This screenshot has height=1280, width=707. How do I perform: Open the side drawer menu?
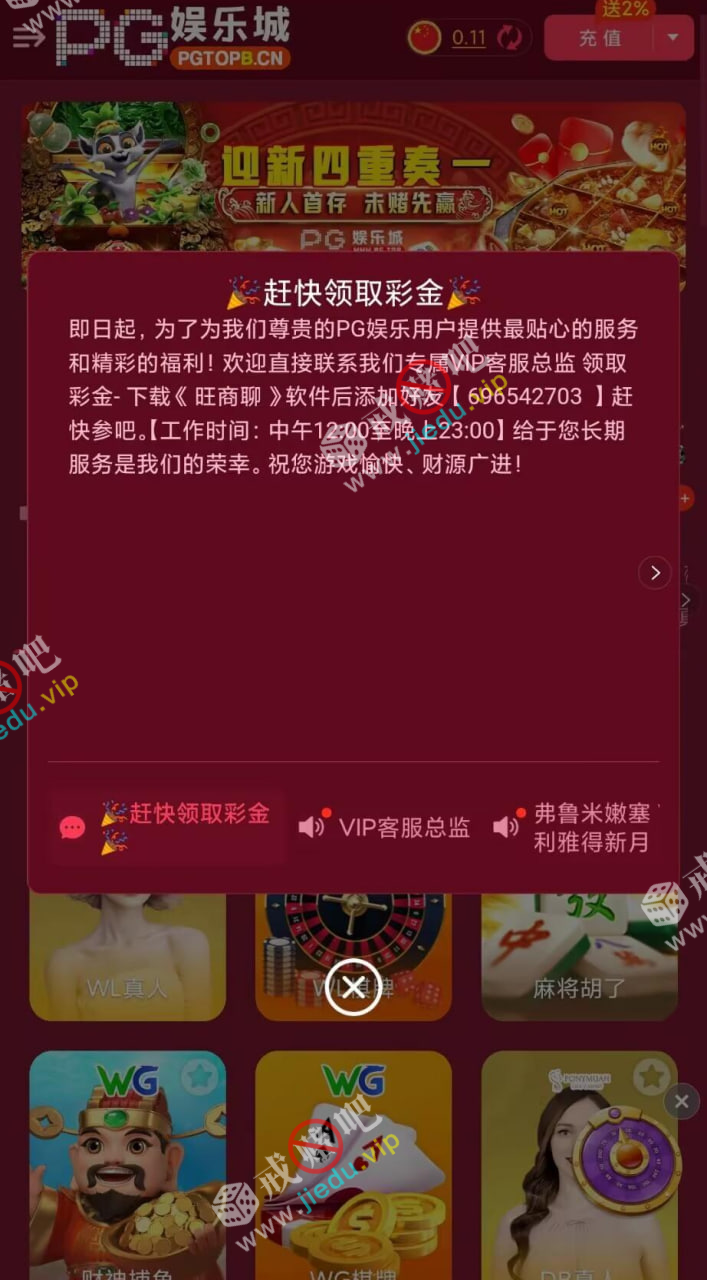tap(28, 37)
